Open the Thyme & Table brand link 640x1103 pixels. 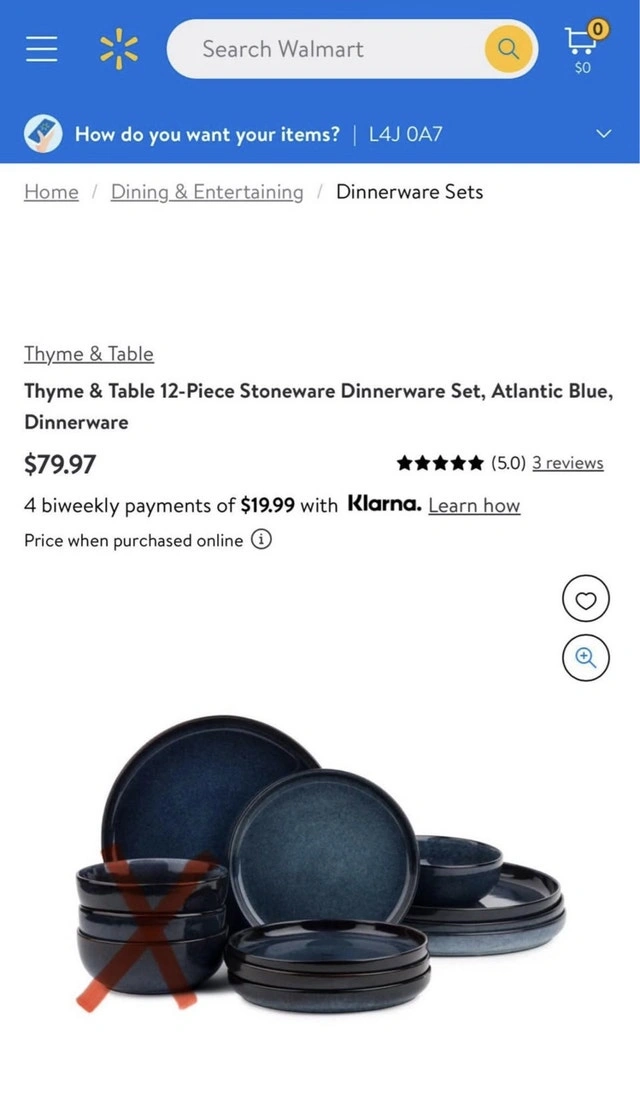89,354
